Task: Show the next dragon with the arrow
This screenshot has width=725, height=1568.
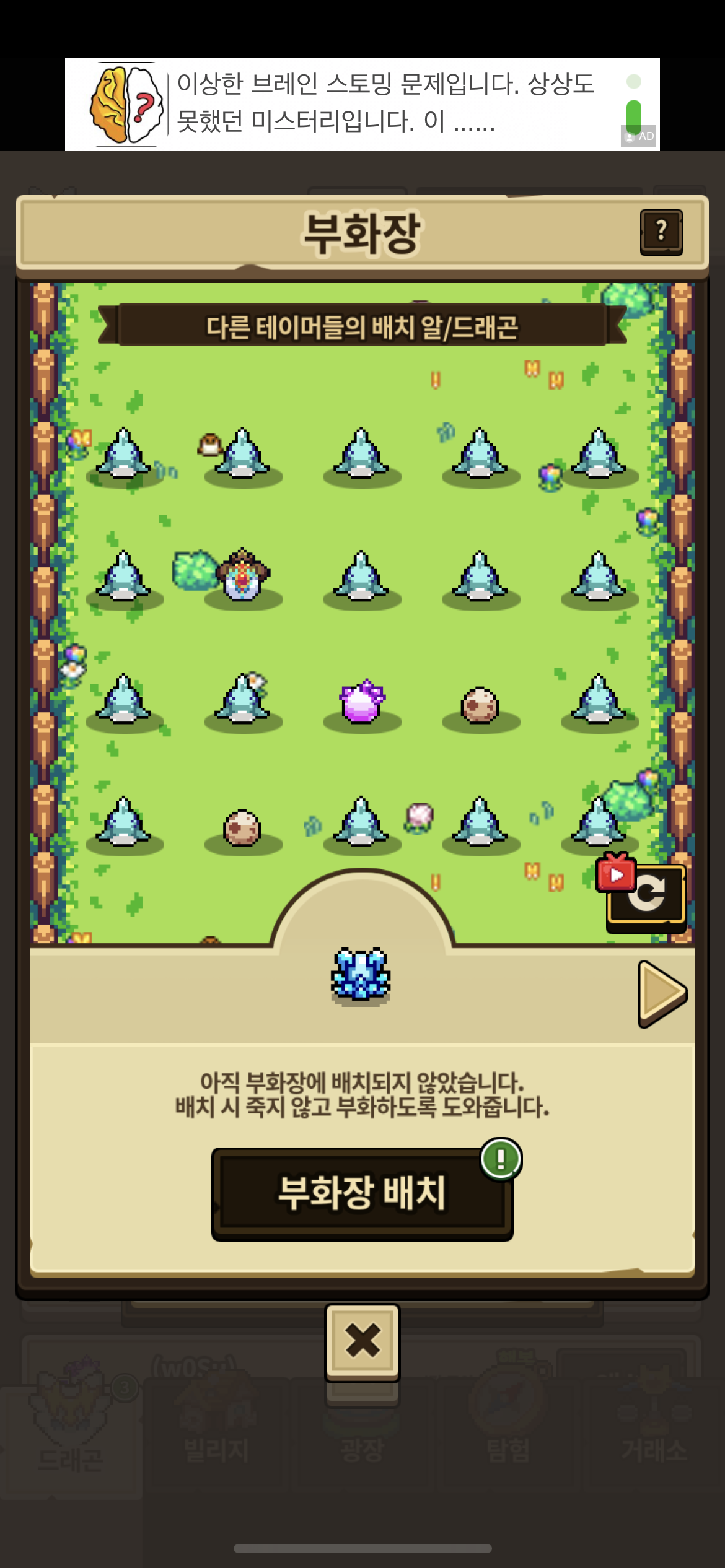Action: pos(662,993)
